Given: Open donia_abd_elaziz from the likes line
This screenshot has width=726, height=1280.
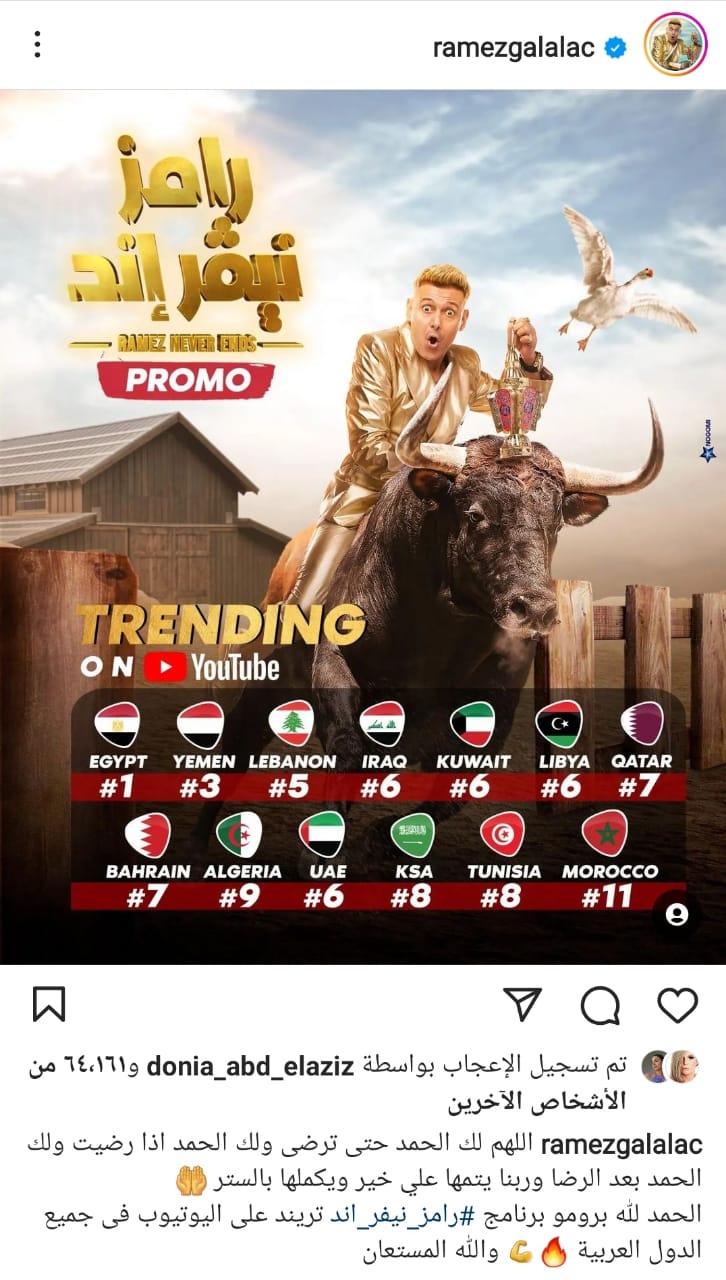Looking at the screenshot, I should pos(250,1066).
